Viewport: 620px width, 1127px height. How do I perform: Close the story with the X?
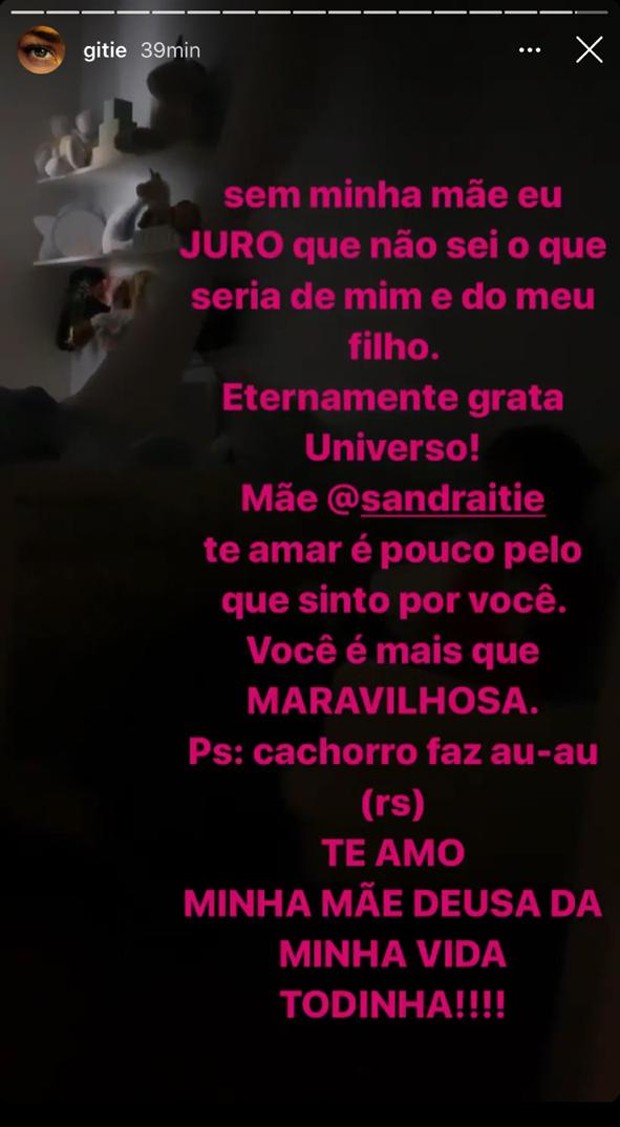pyautogui.click(x=589, y=49)
